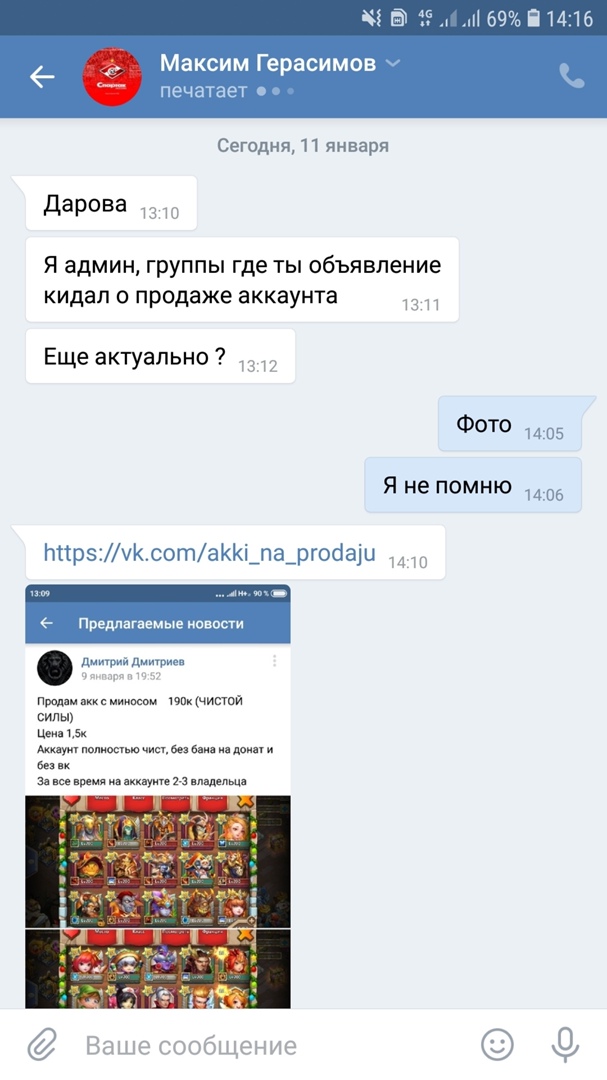The width and height of the screenshot is (607, 1080).
Task: Open Максим Герасимов profile avatar
Action: coord(111,77)
